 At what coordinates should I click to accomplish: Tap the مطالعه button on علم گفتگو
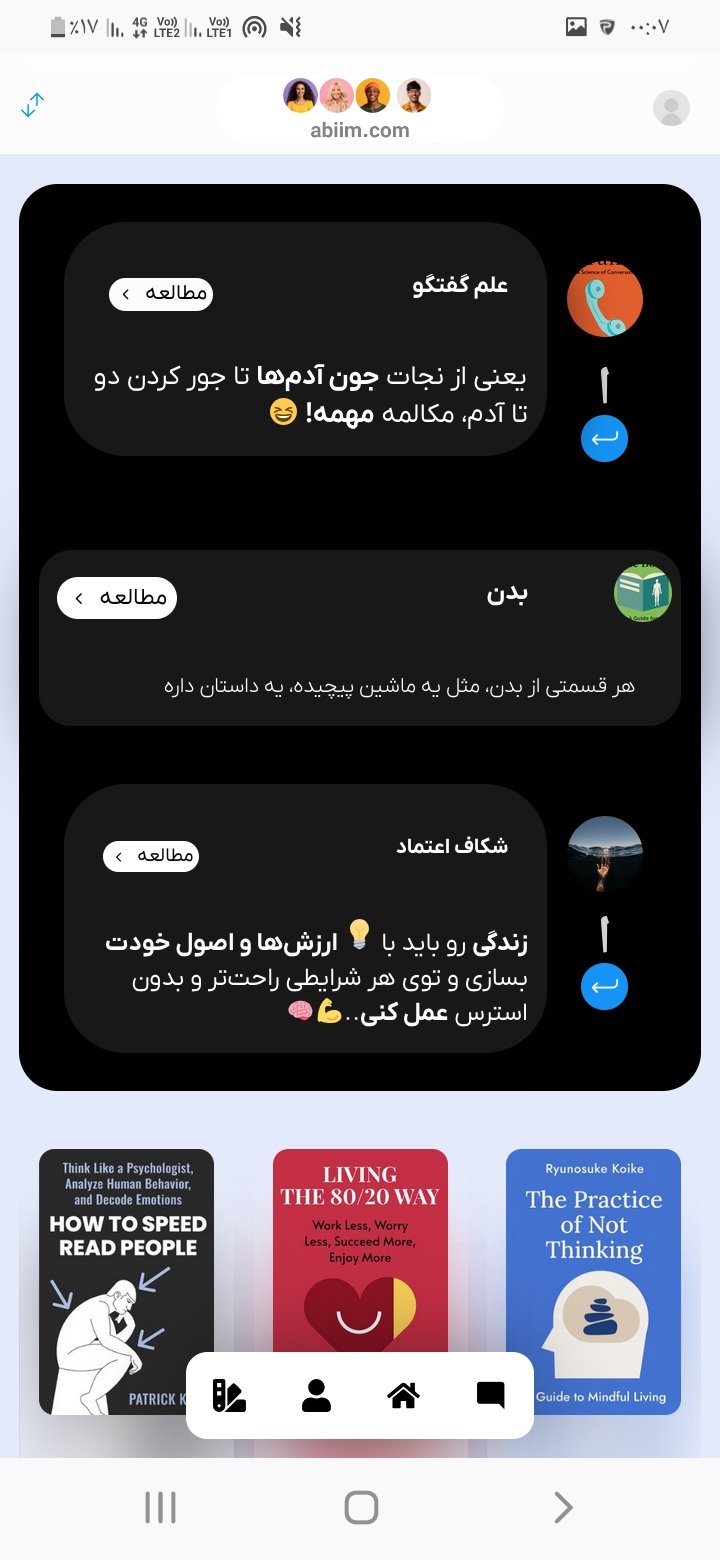pyautogui.click(x=161, y=294)
